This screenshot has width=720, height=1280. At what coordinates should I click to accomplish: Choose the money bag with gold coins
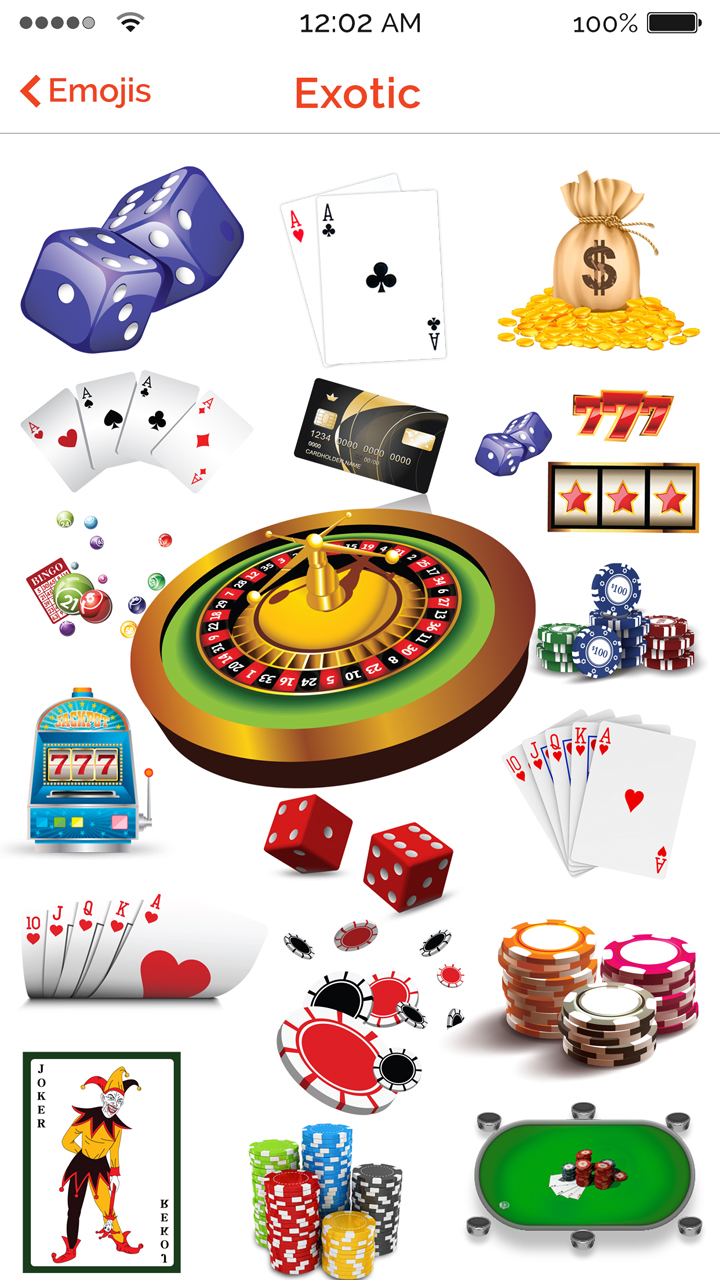[598, 264]
